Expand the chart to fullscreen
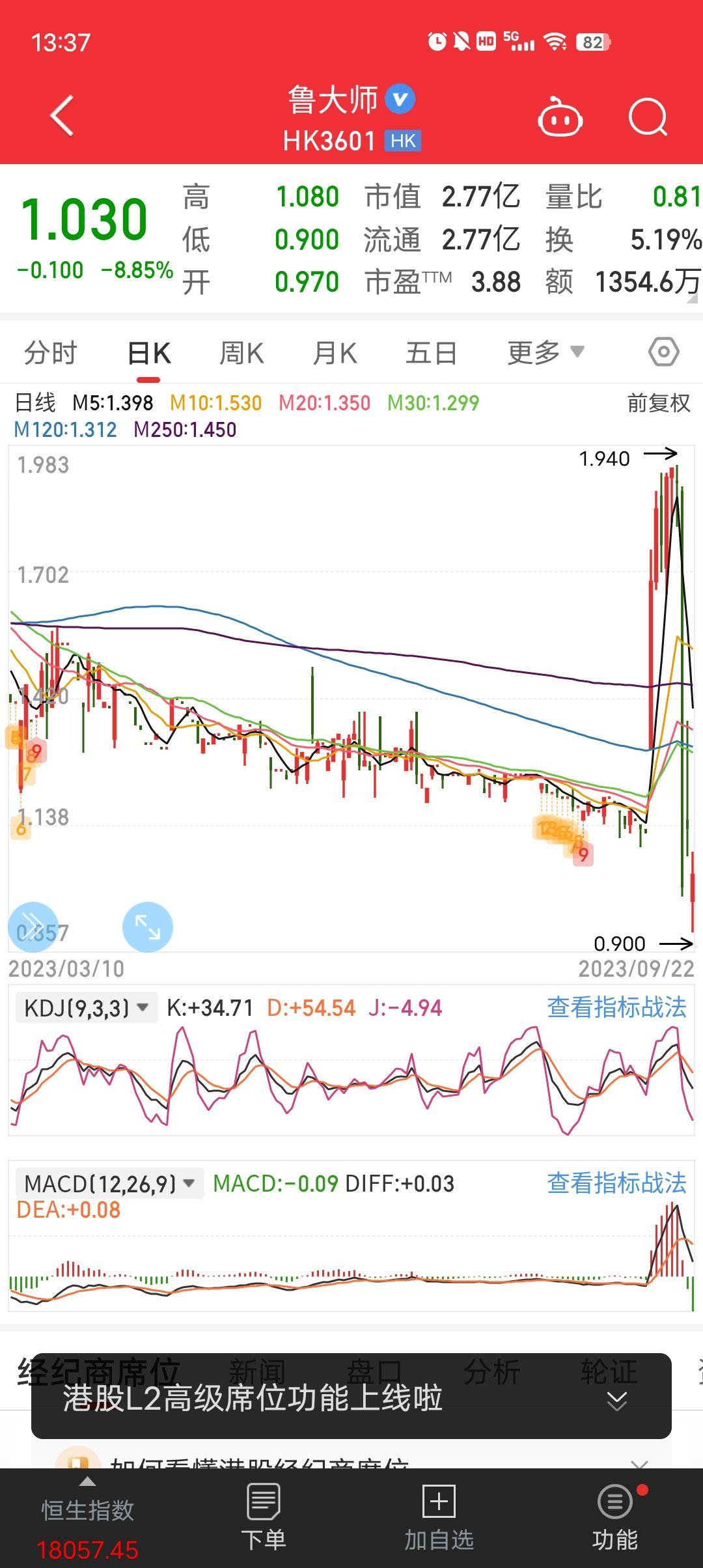 [148, 927]
